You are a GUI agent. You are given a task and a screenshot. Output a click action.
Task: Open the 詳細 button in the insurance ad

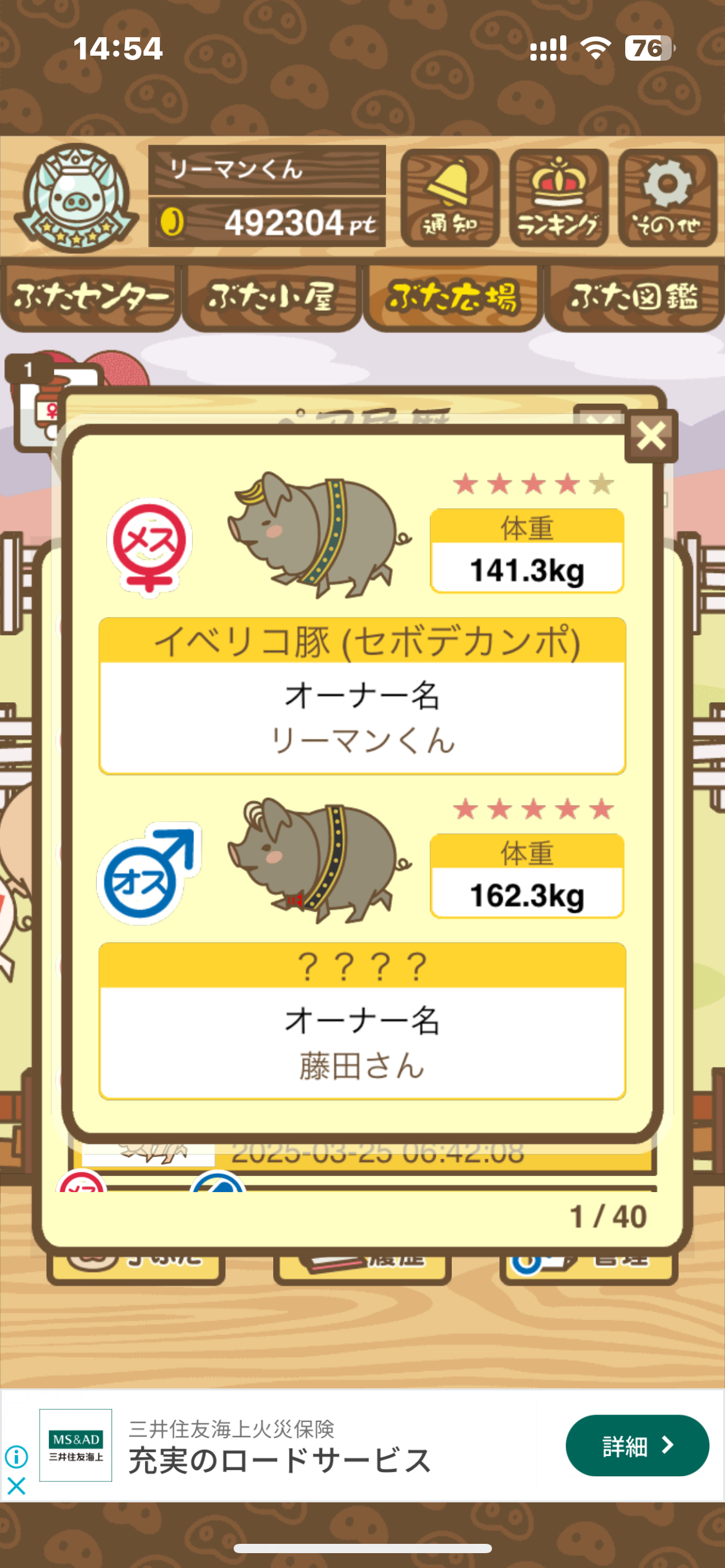(x=636, y=1445)
